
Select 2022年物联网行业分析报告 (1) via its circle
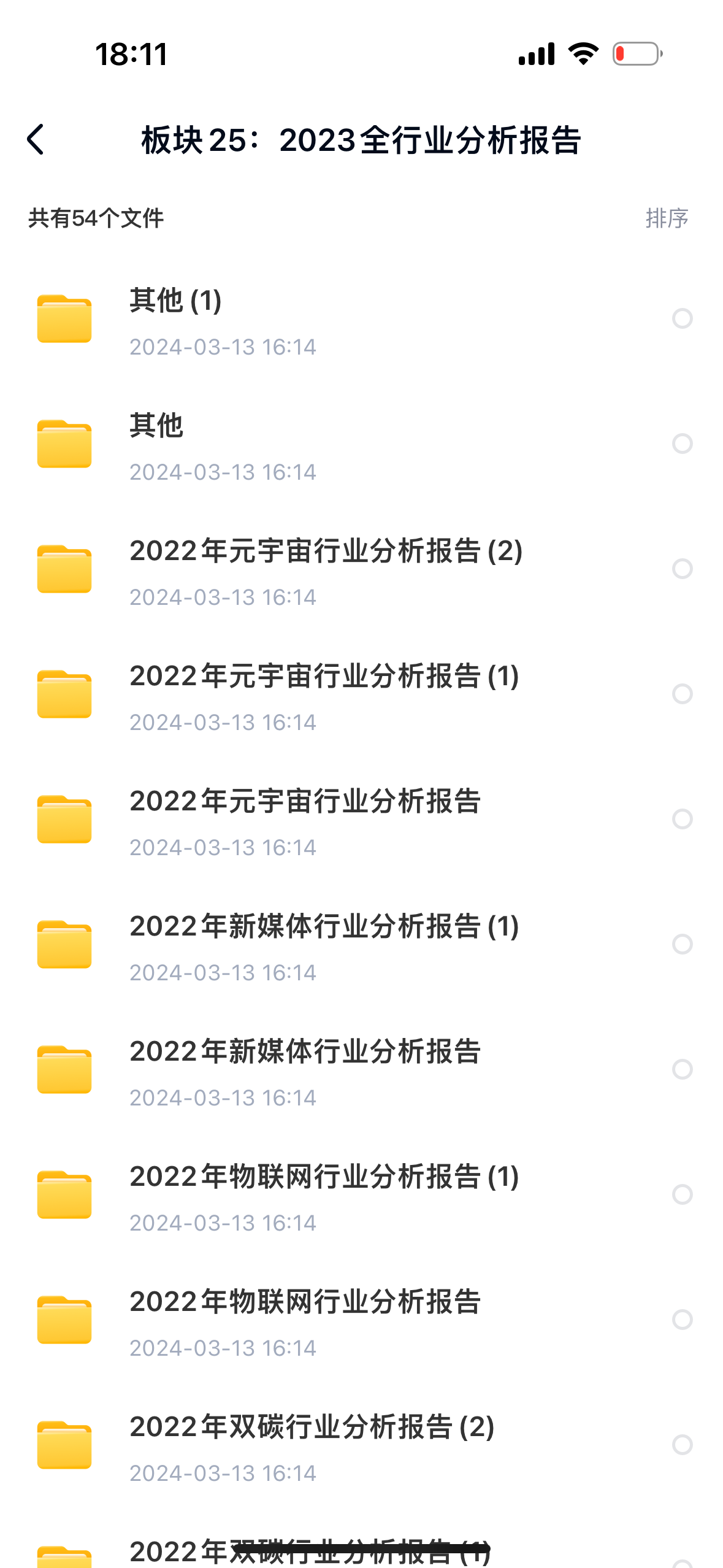coord(682,1194)
